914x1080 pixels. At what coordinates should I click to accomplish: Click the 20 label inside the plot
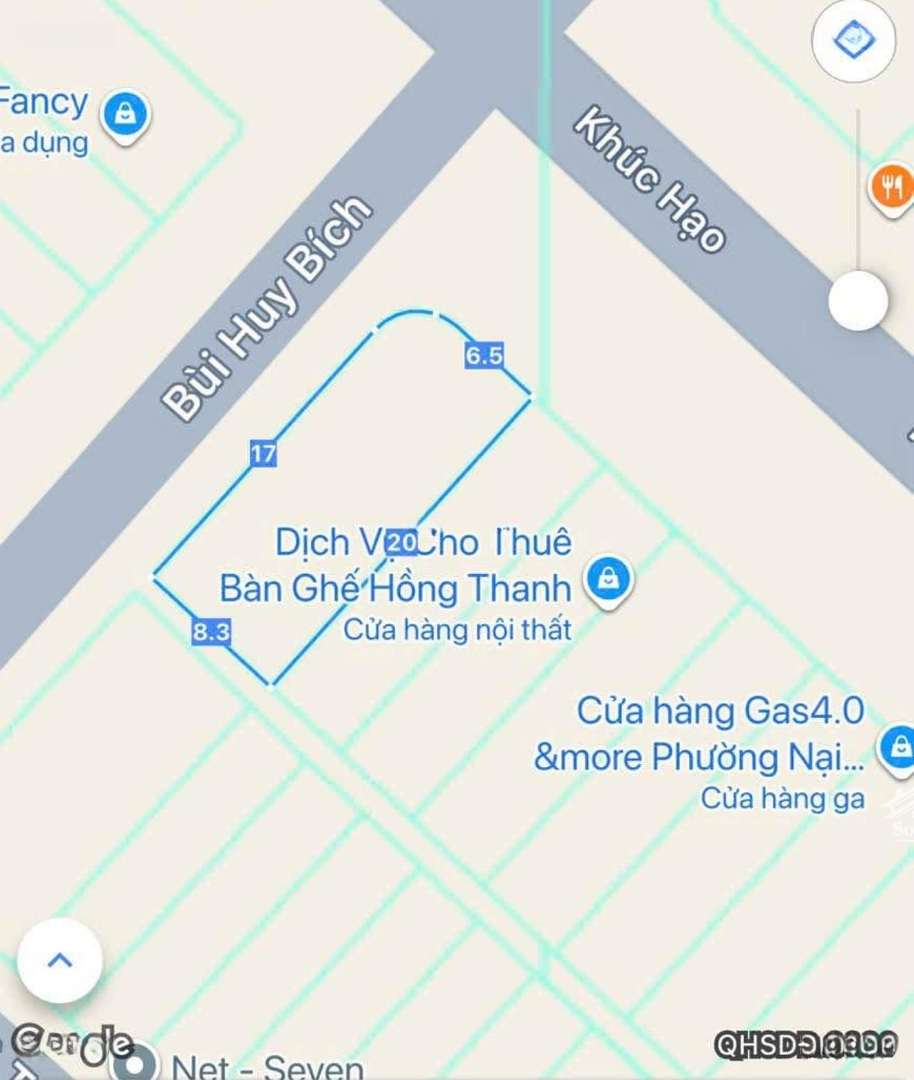pos(403,541)
